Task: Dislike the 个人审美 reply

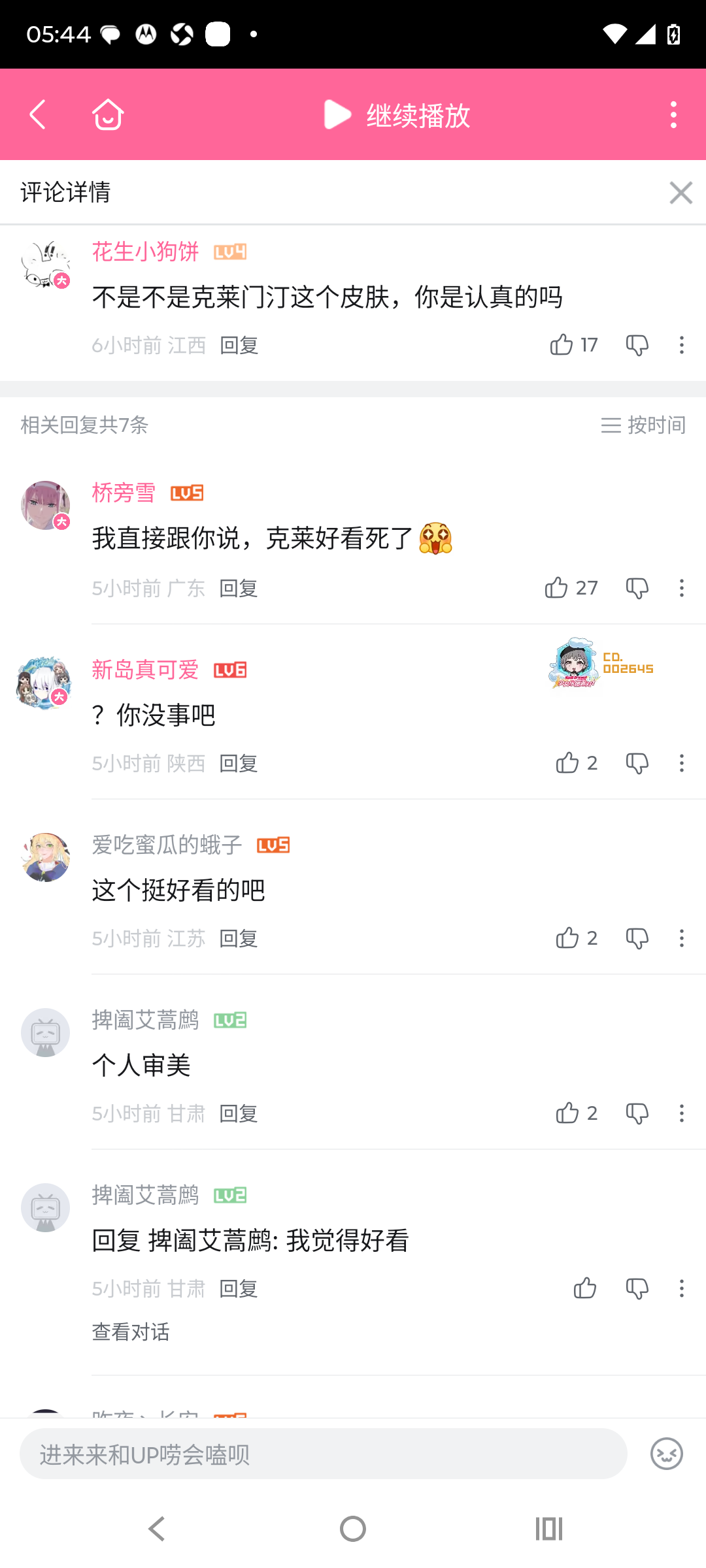Action: pyautogui.click(x=637, y=1113)
